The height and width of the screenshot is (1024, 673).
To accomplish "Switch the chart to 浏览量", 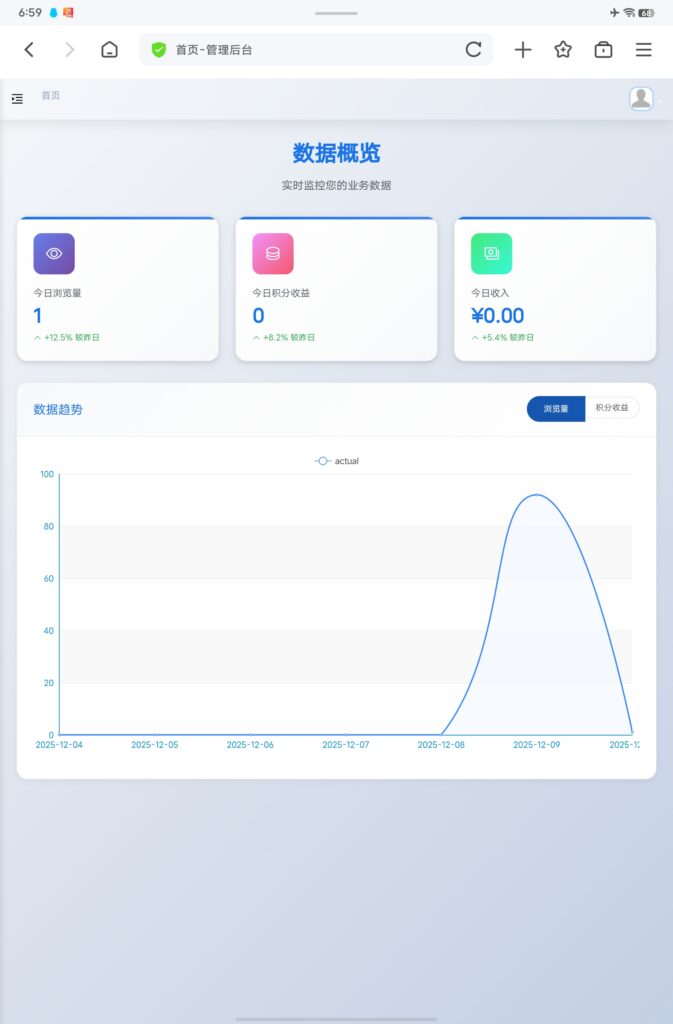I will point(556,408).
